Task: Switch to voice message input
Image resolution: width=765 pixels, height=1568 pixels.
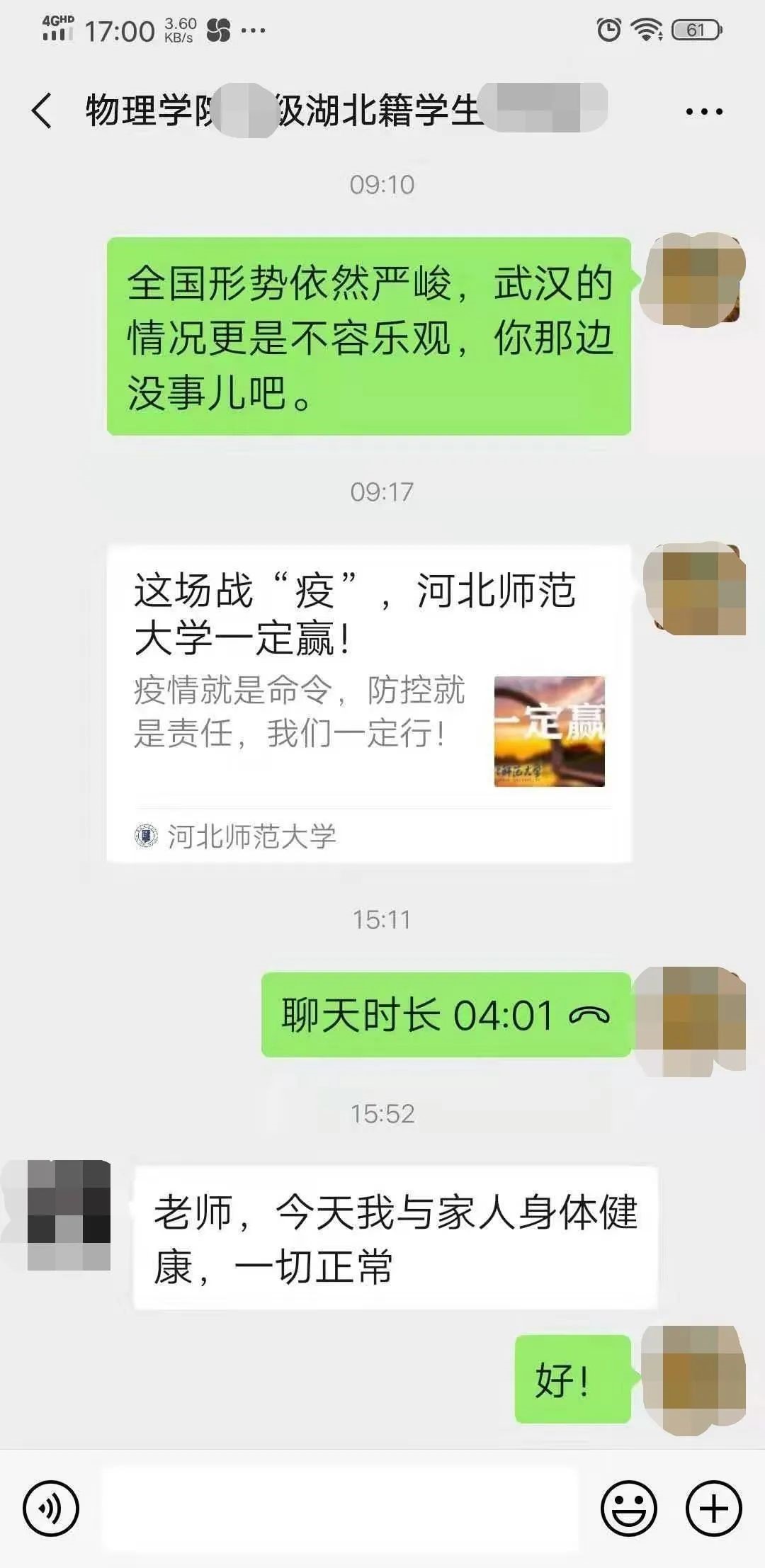Action: click(50, 1508)
